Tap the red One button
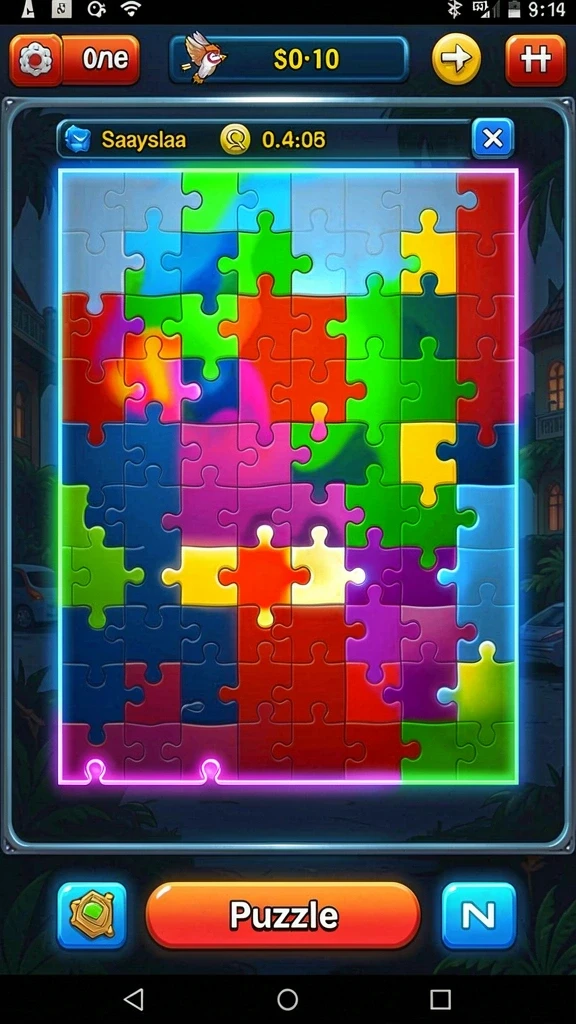 click(x=102, y=59)
